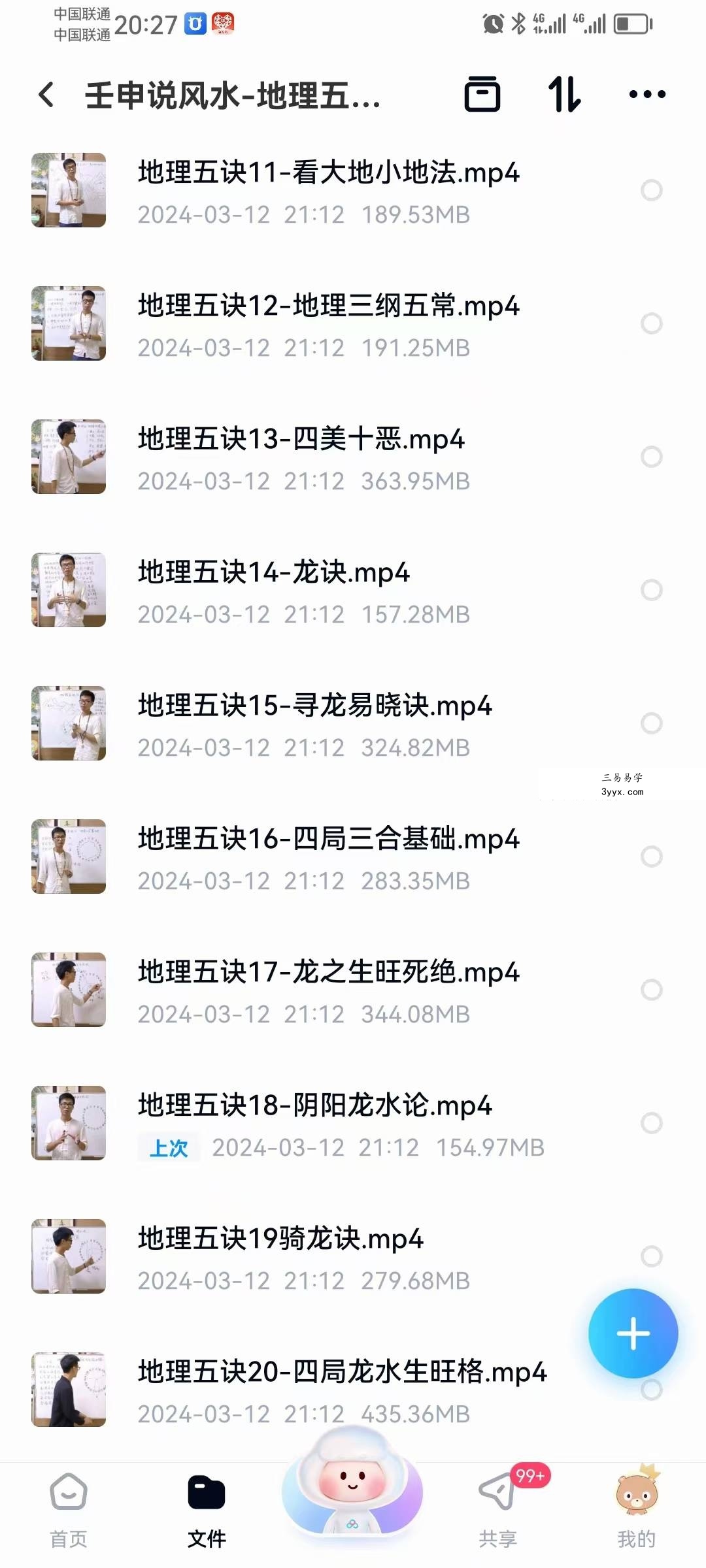Mark 地理五诀19骑龙诀.mp4 as selected
Viewport: 706px width, 1568px height.
click(x=651, y=1256)
